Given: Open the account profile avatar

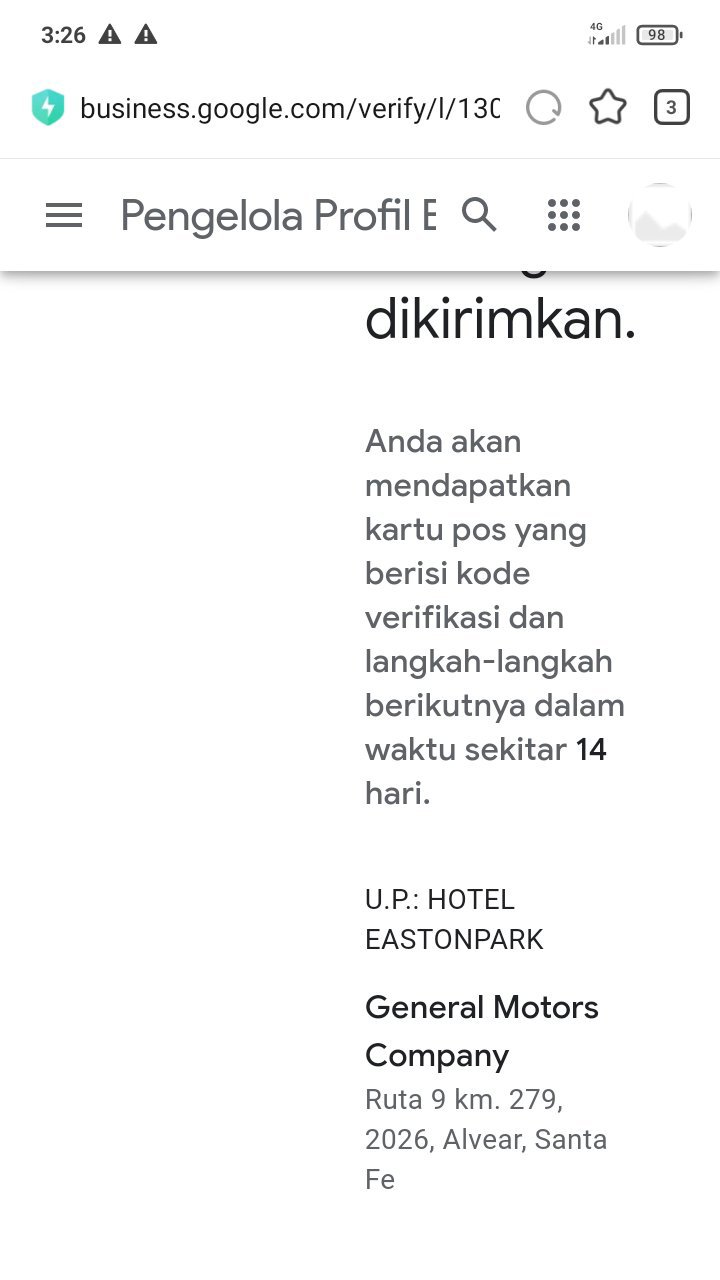Looking at the screenshot, I should (x=660, y=215).
